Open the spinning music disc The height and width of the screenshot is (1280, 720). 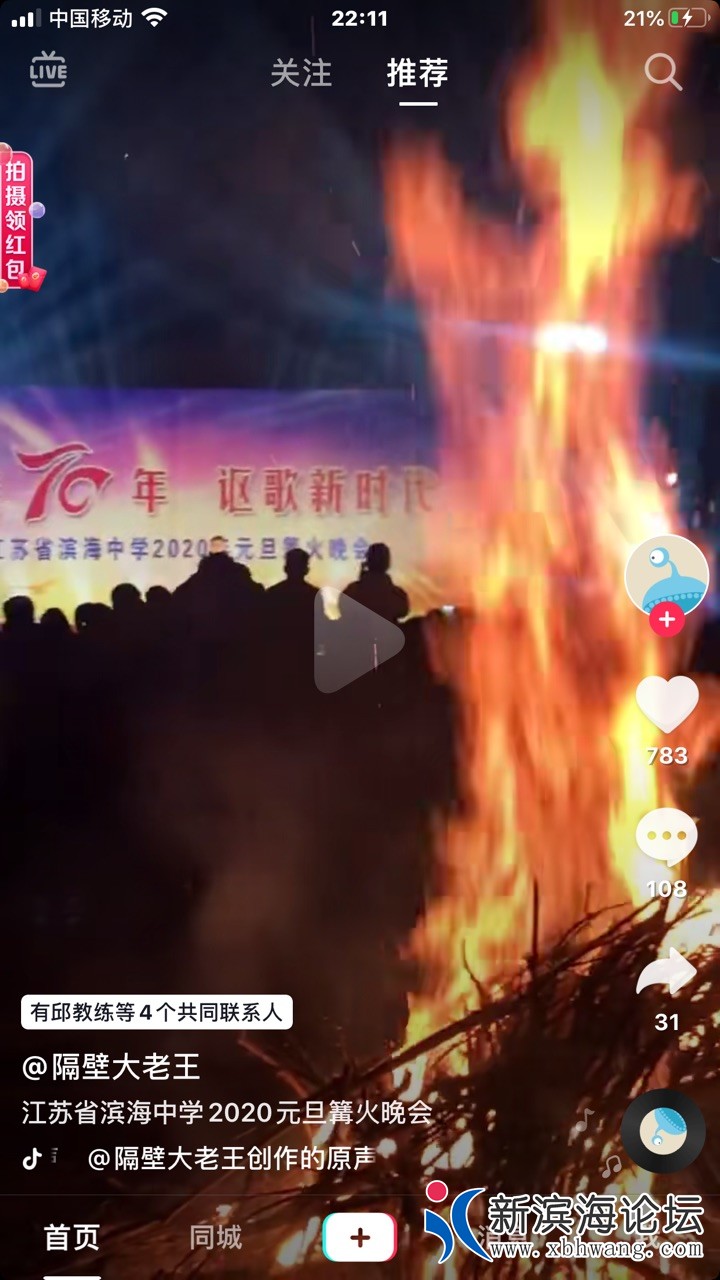click(664, 1130)
